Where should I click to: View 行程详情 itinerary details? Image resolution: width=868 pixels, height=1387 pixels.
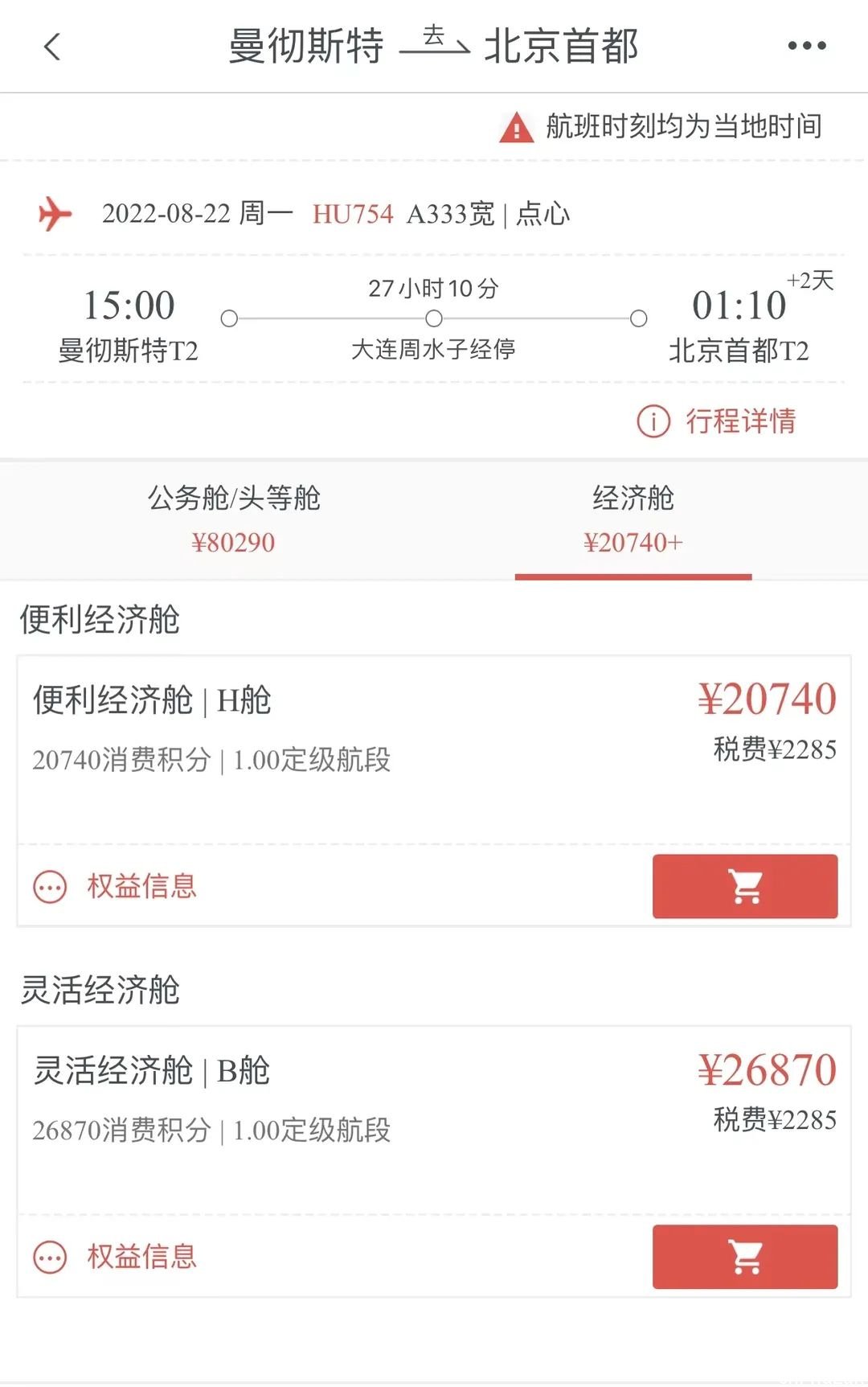click(717, 421)
